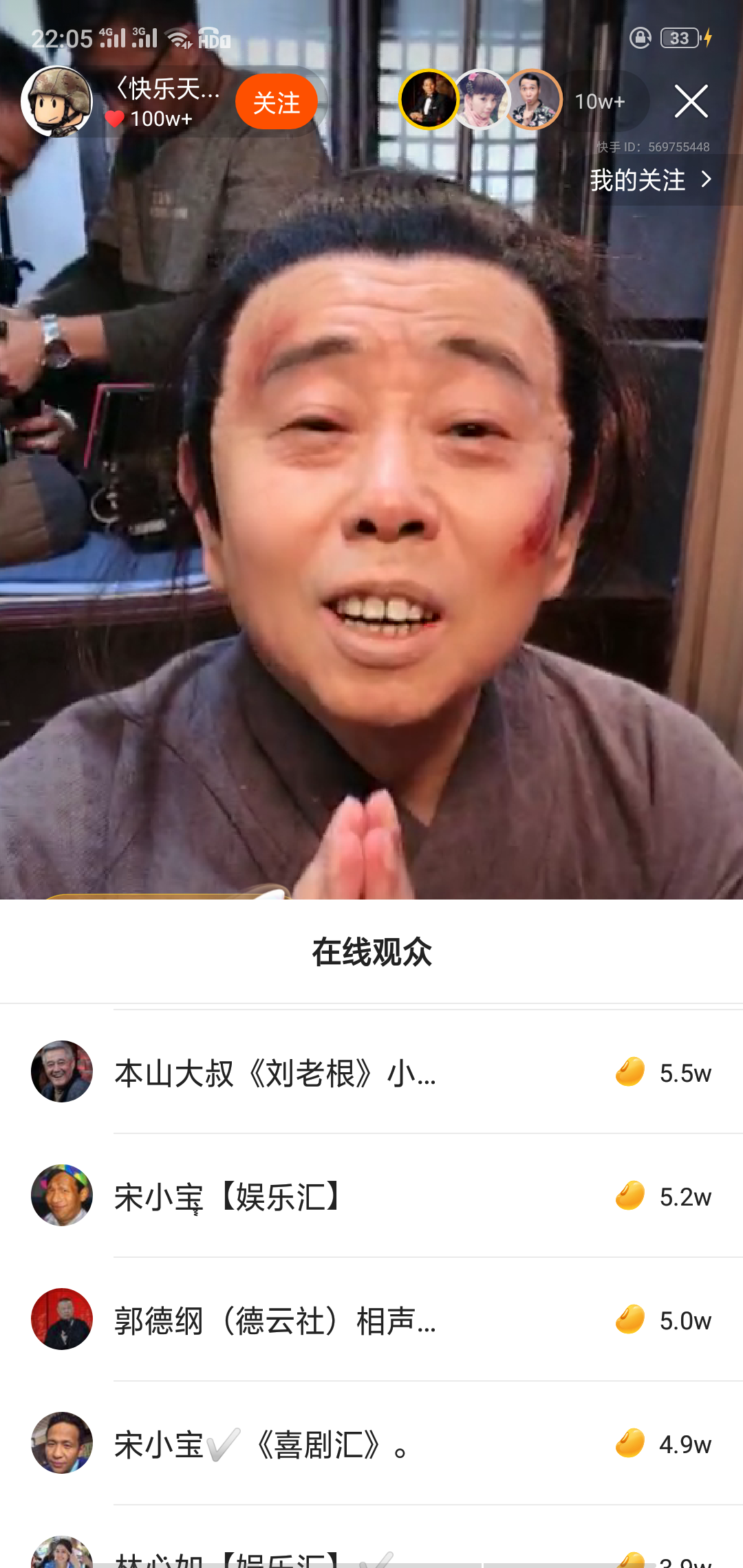
Task: Open the second top viewer avatar
Action: click(481, 100)
